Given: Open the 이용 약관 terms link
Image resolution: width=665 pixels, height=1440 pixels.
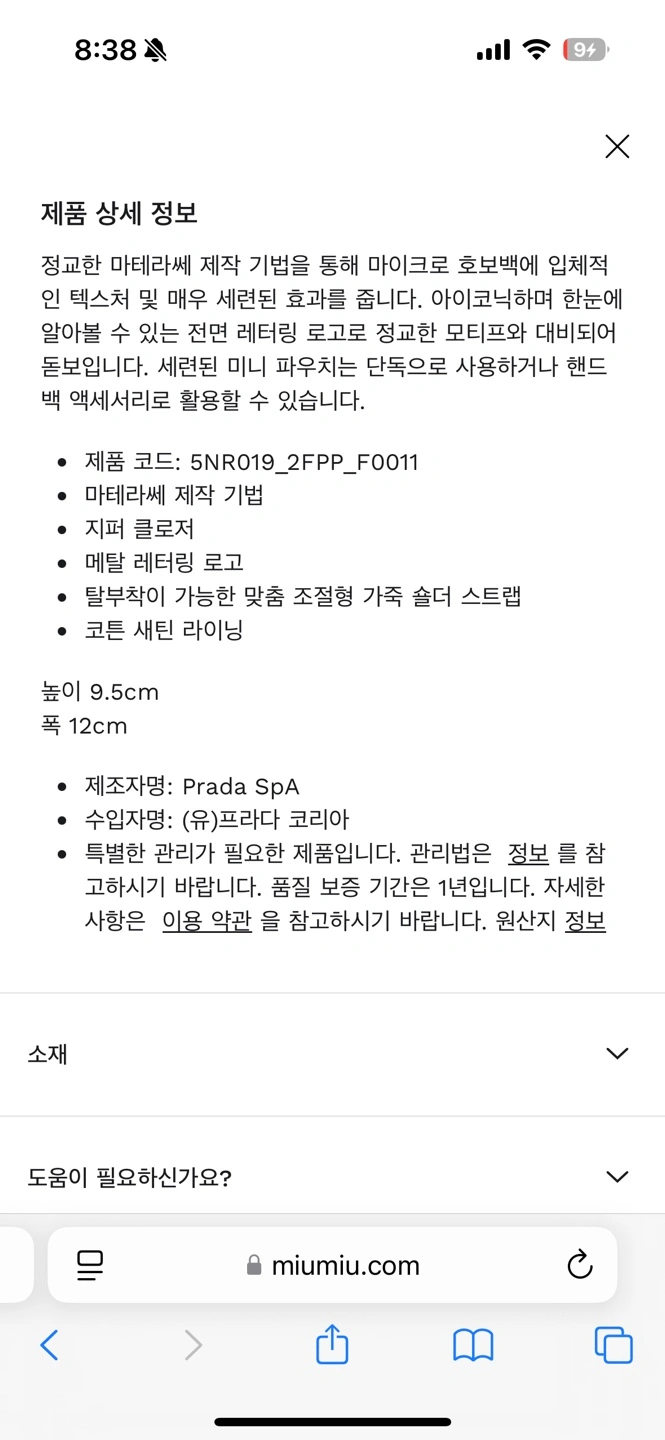Looking at the screenshot, I should click(207, 921).
